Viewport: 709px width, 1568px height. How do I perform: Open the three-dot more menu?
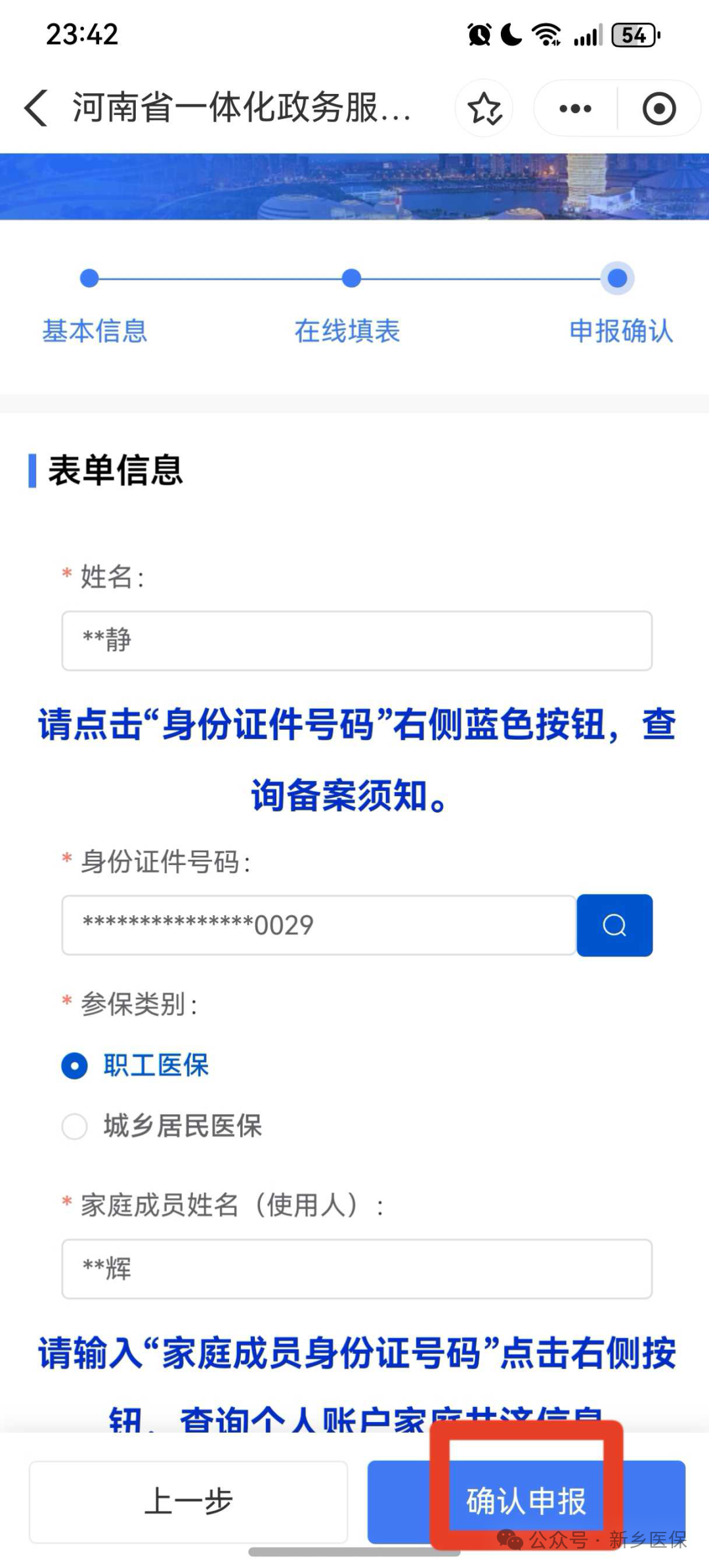click(x=575, y=108)
